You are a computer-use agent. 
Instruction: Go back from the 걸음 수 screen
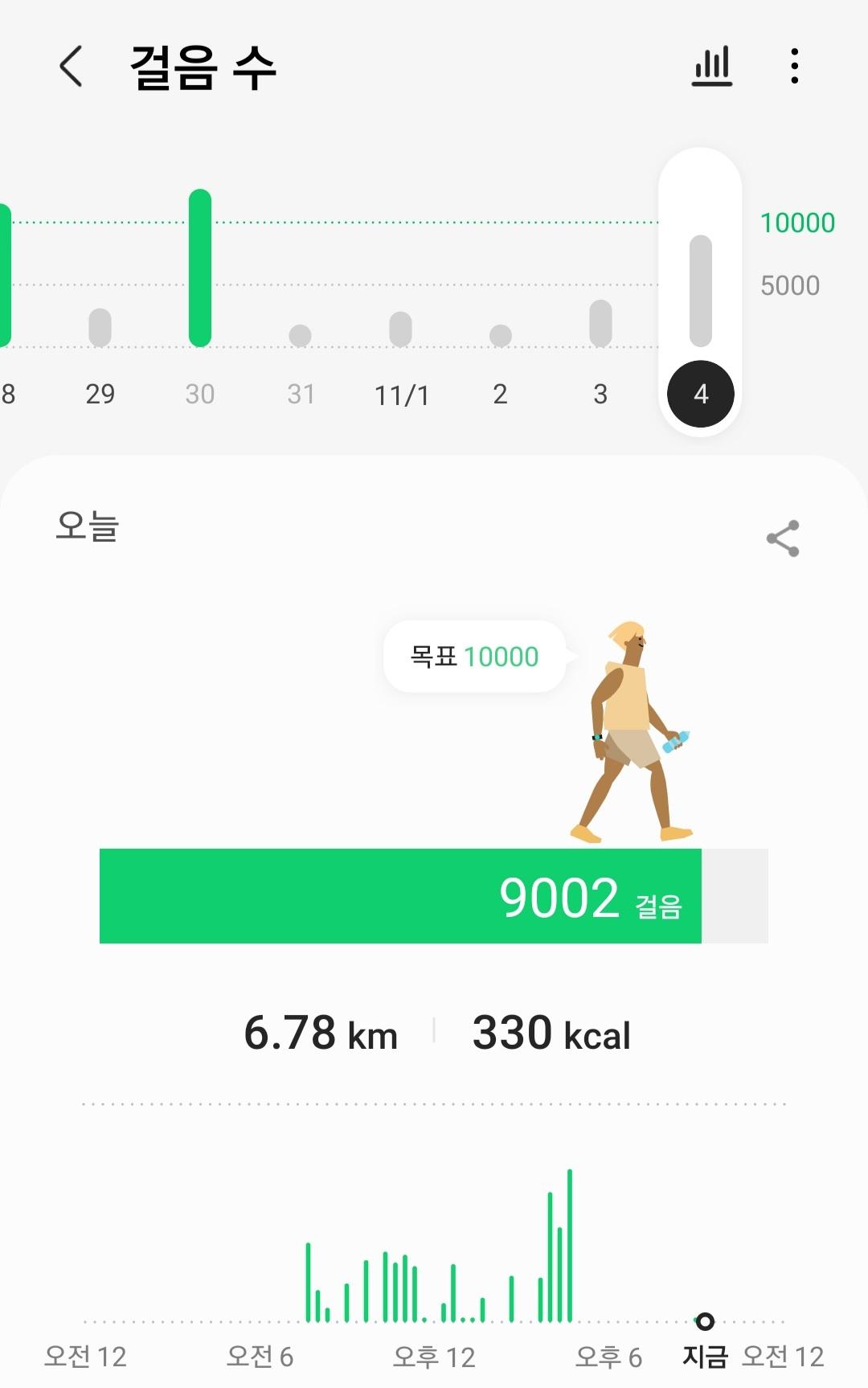click(71, 66)
